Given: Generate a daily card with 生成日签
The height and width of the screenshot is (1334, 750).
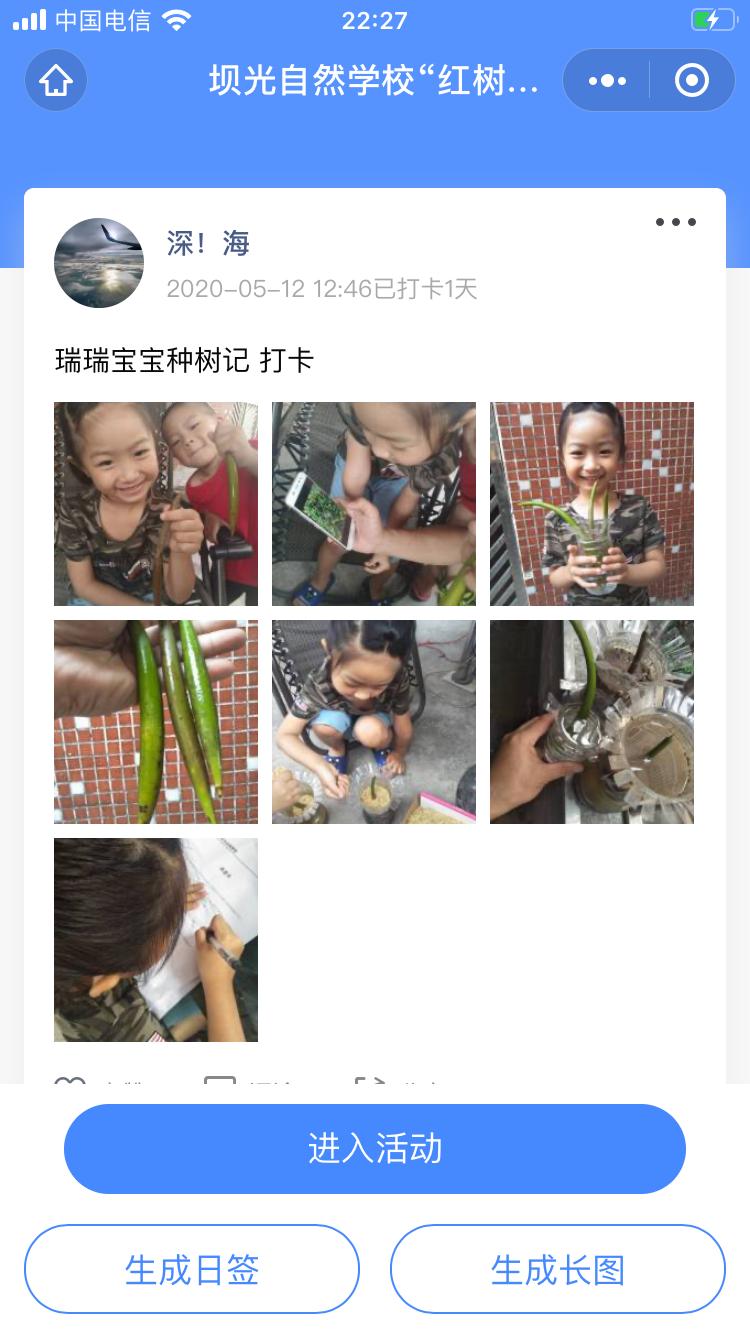Looking at the screenshot, I should pos(192,1269).
